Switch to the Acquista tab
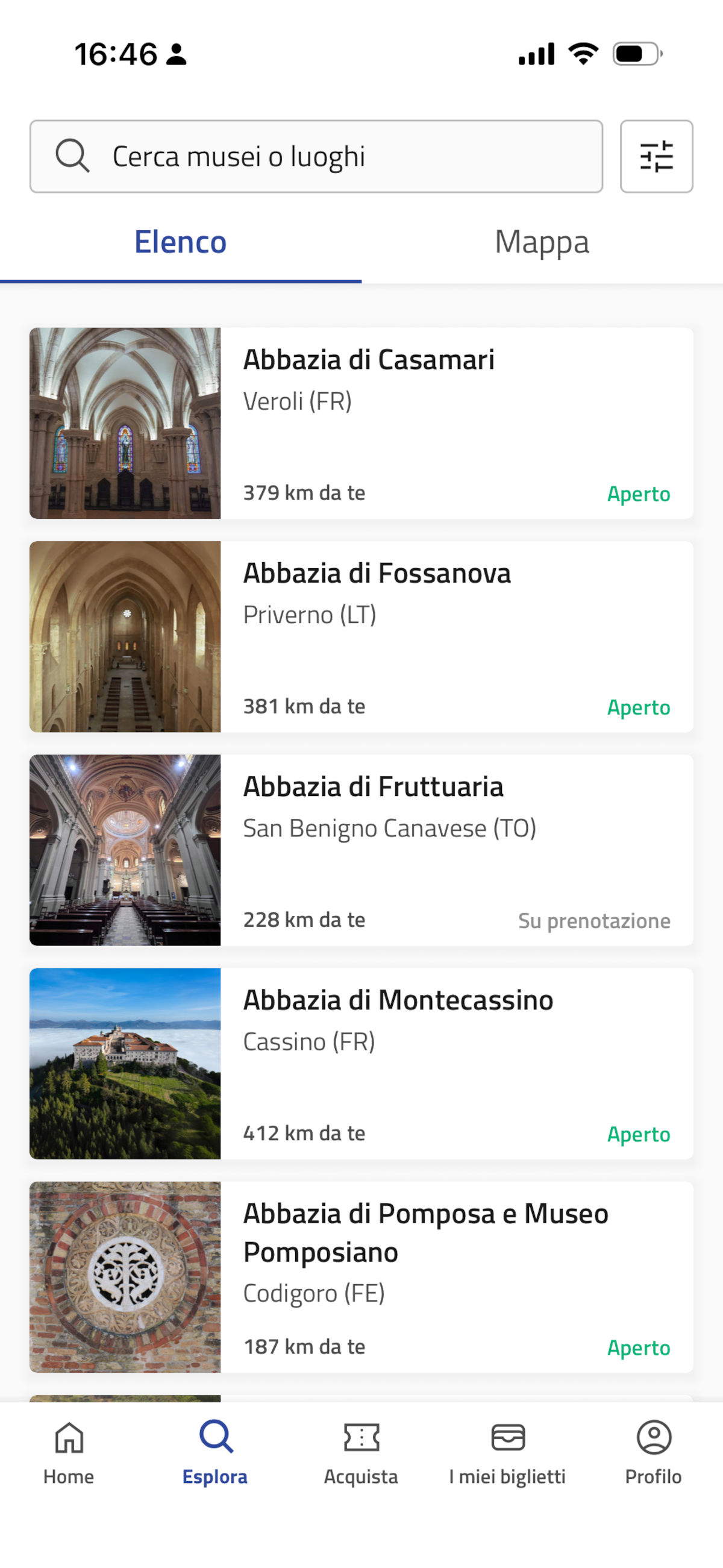 pyautogui.click(x=361, y=1452)
